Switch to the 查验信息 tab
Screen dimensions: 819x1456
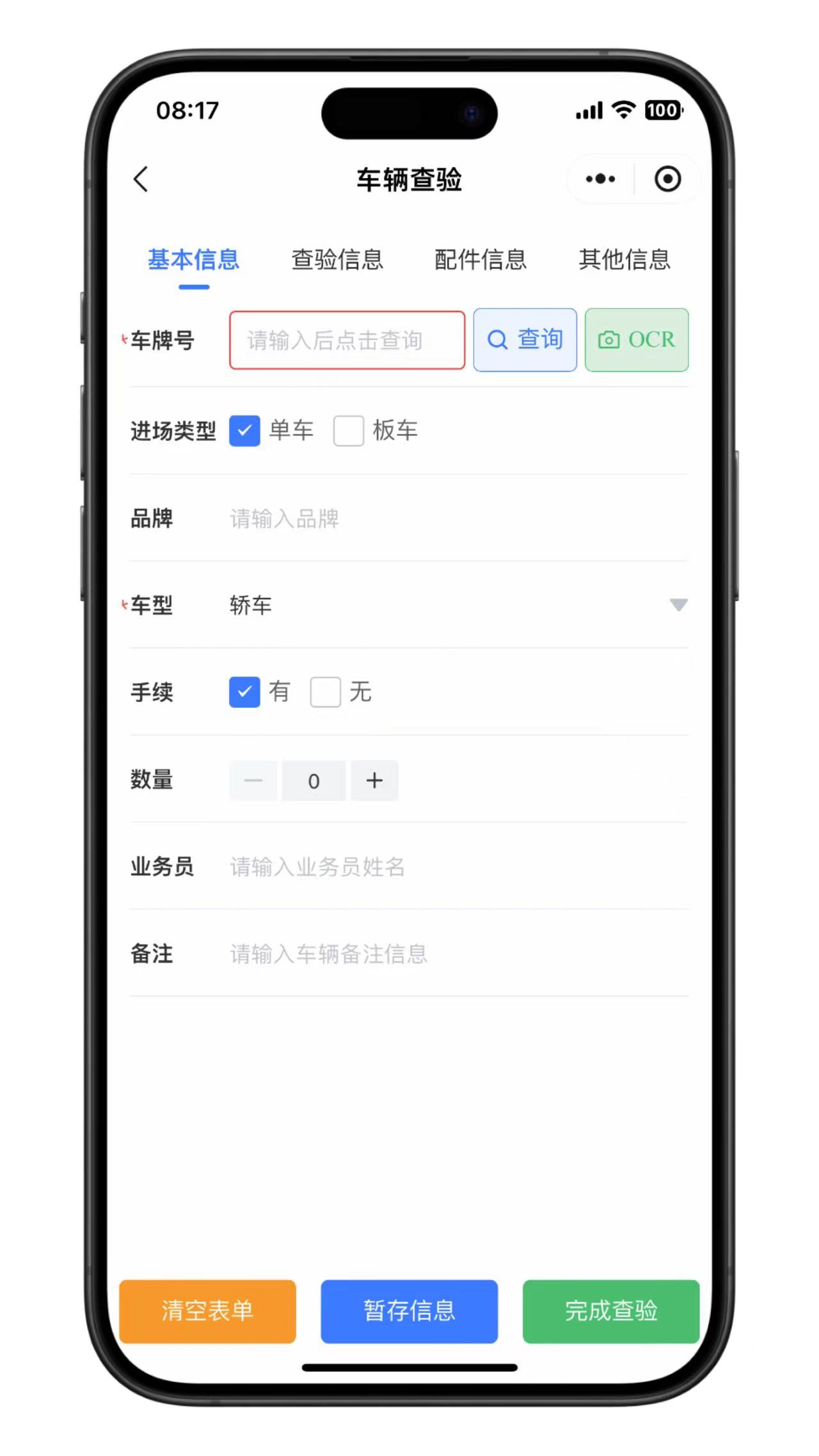click(x=337, y=260)
